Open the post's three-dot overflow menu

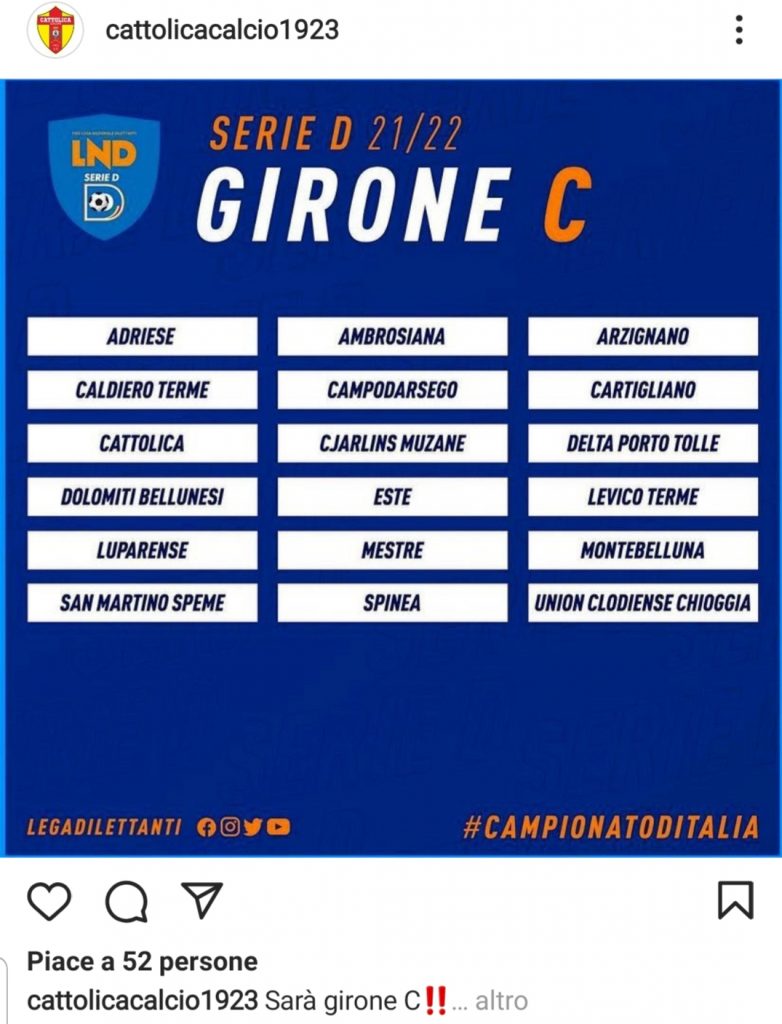point(739,30)
